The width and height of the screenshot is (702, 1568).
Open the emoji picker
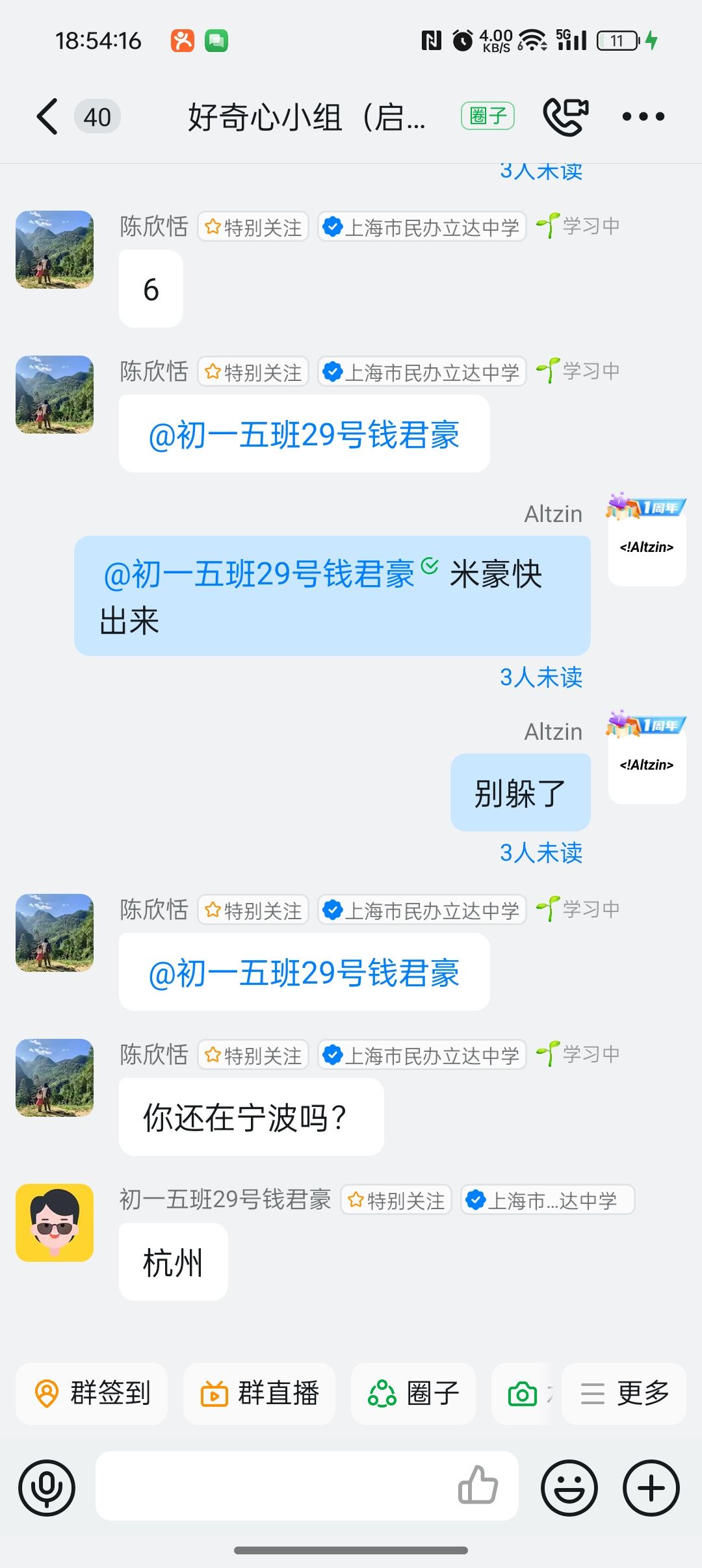point(569,1487)
